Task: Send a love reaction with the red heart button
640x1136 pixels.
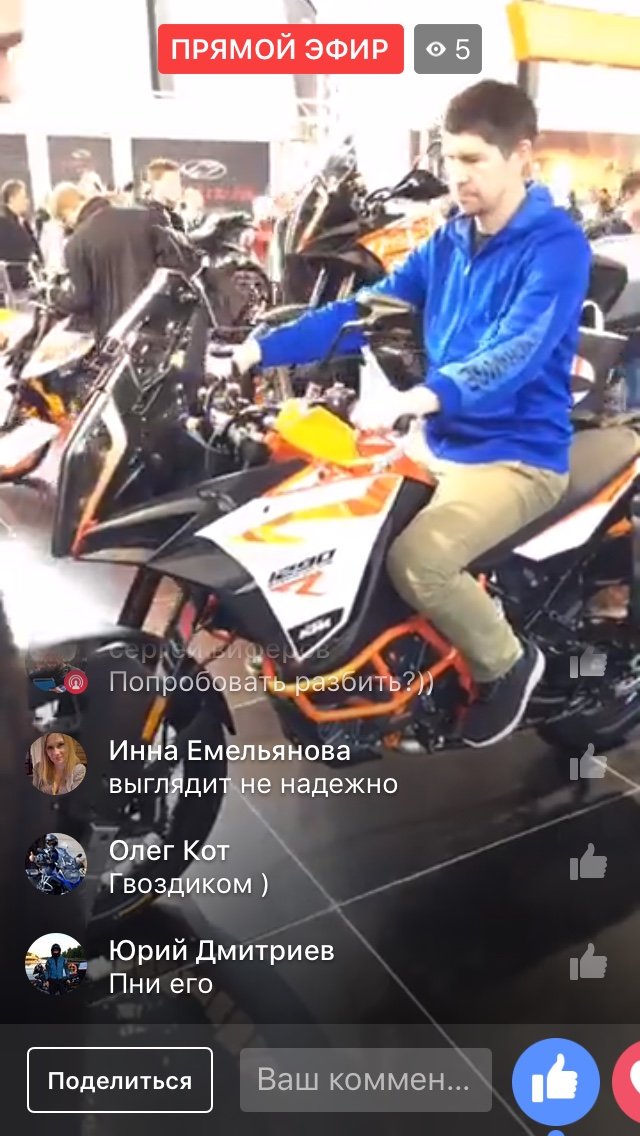Action: (630, 1080)
